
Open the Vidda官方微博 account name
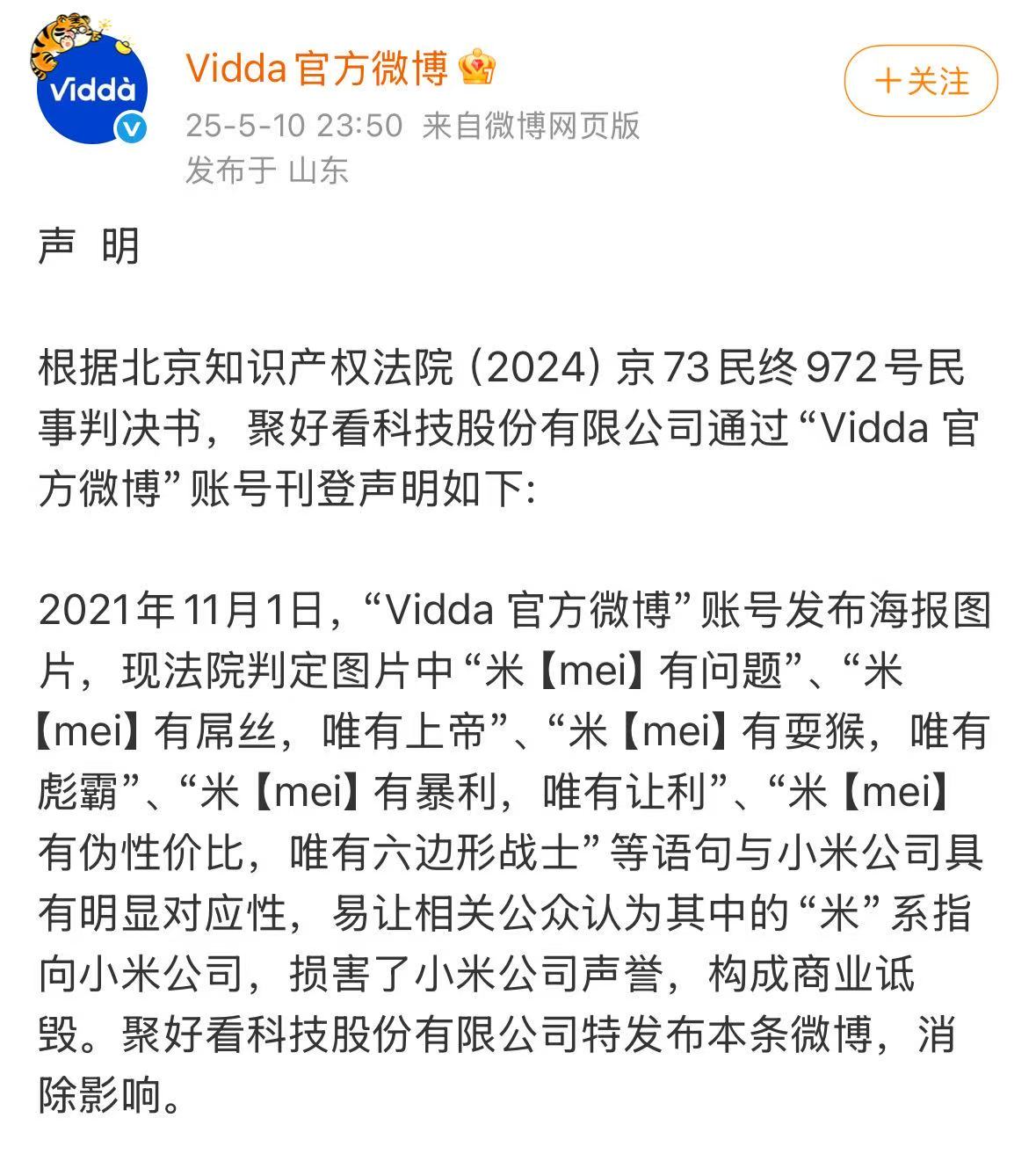point(316,69)
